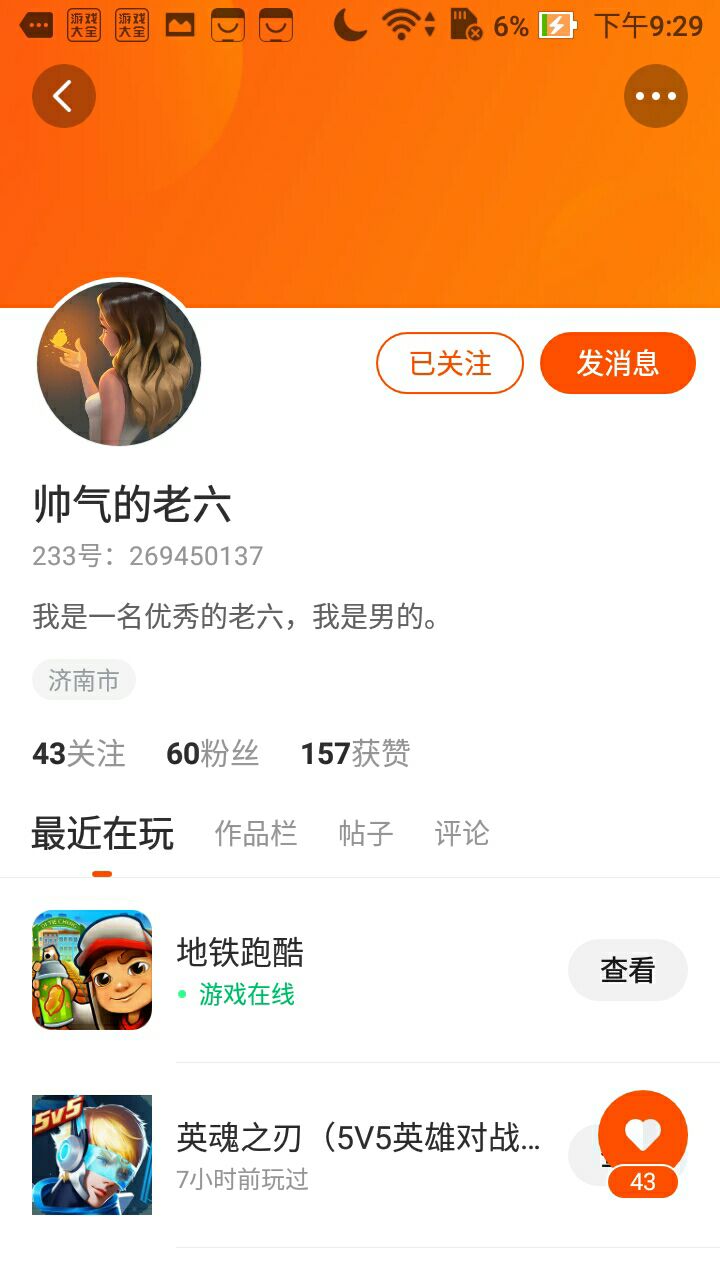
Task: Open the three-dot overflow menu
Action: pyautogui.click(x=656, y=96)
